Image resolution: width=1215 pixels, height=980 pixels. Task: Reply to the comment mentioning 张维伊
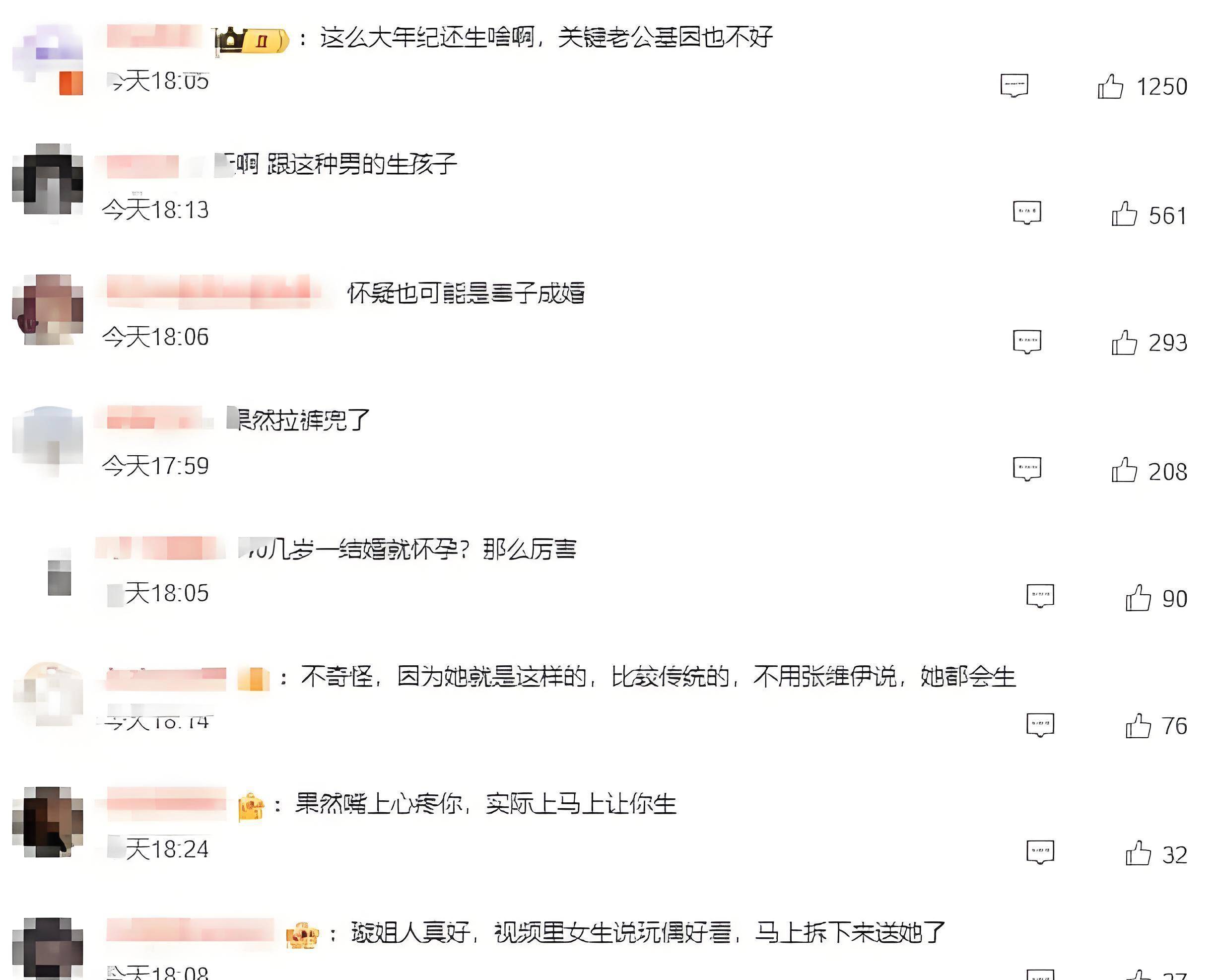pyautogui.click(x=1040, y=725)
